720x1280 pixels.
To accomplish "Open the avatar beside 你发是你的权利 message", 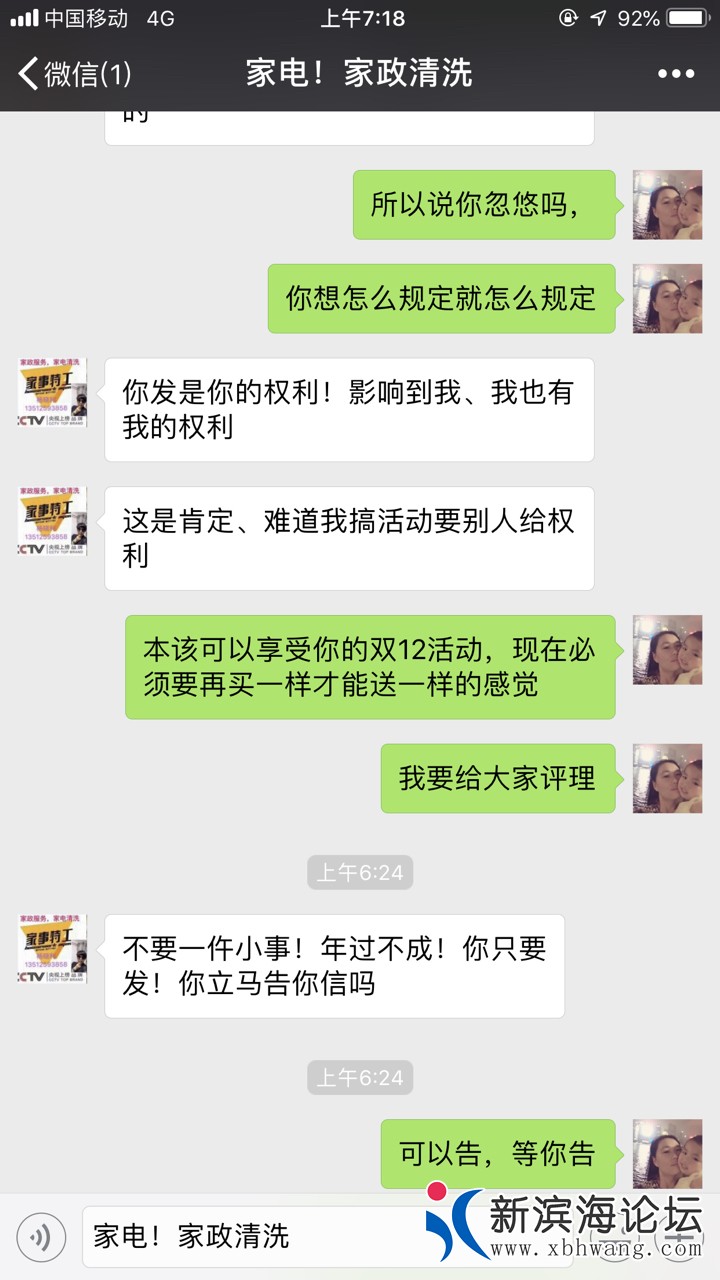I will (x=52, y=393).
